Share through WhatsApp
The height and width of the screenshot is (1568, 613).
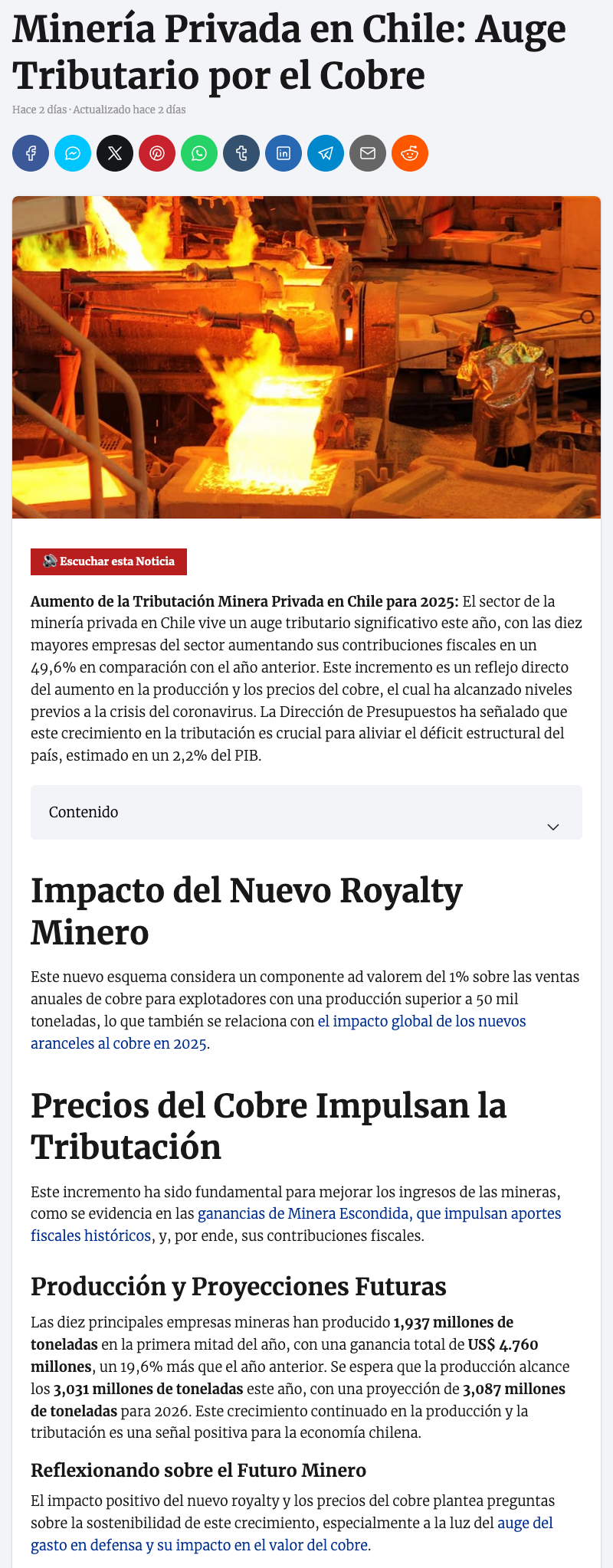click(199, 154)
